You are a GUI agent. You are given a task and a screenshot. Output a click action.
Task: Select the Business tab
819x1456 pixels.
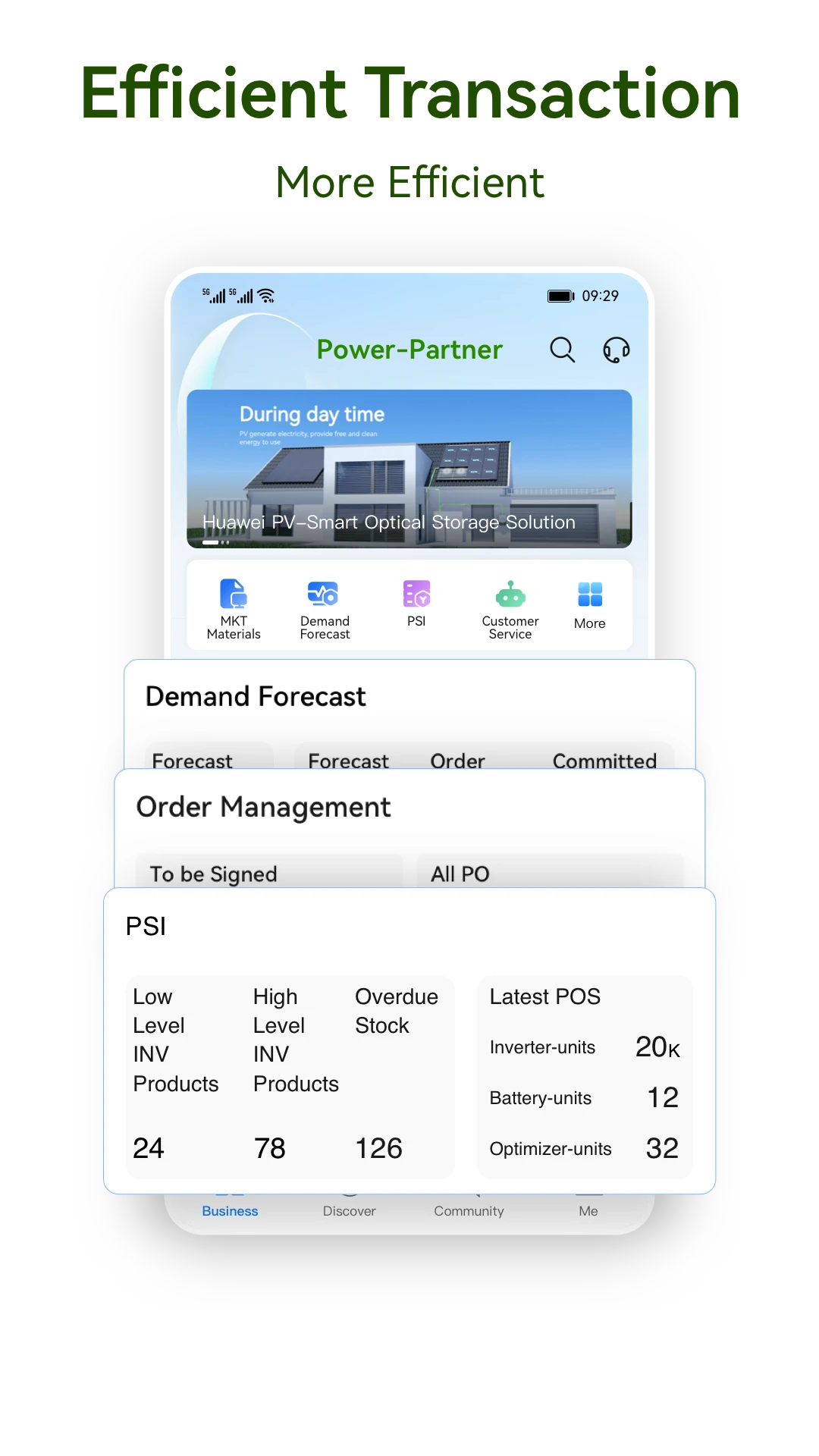[229, 1206]
